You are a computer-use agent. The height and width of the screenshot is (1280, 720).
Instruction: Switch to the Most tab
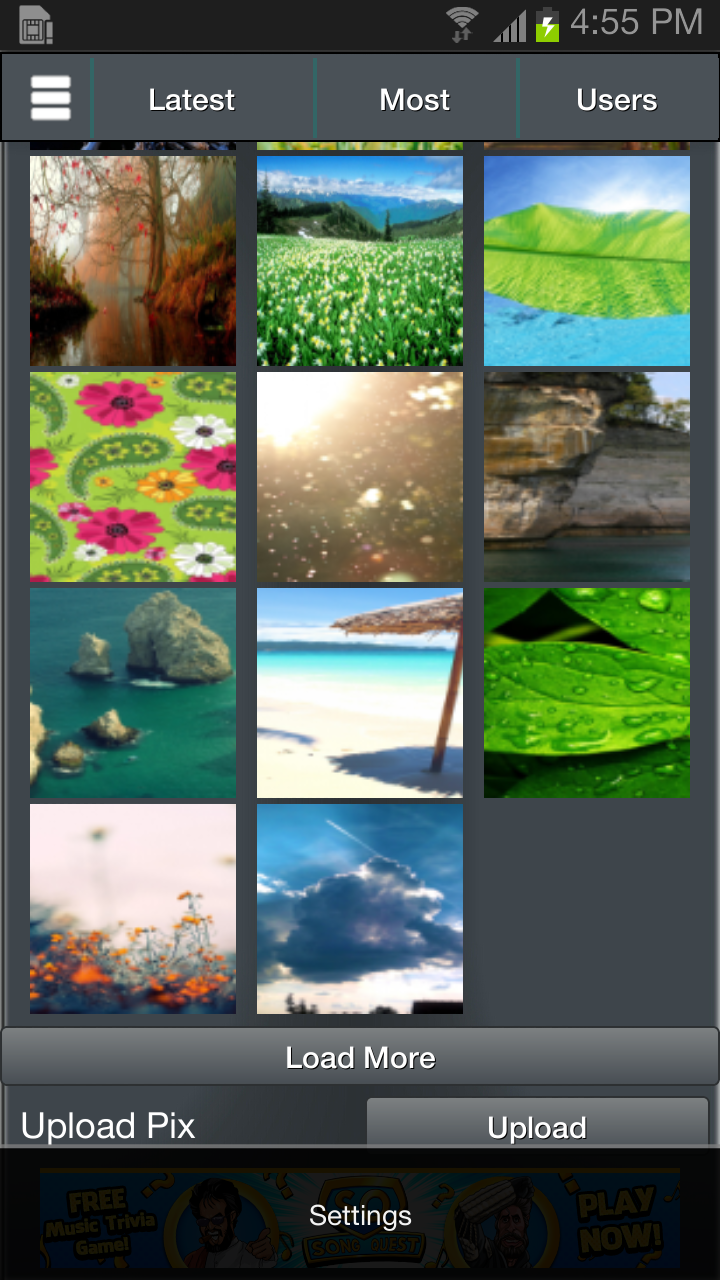point(414,99)
